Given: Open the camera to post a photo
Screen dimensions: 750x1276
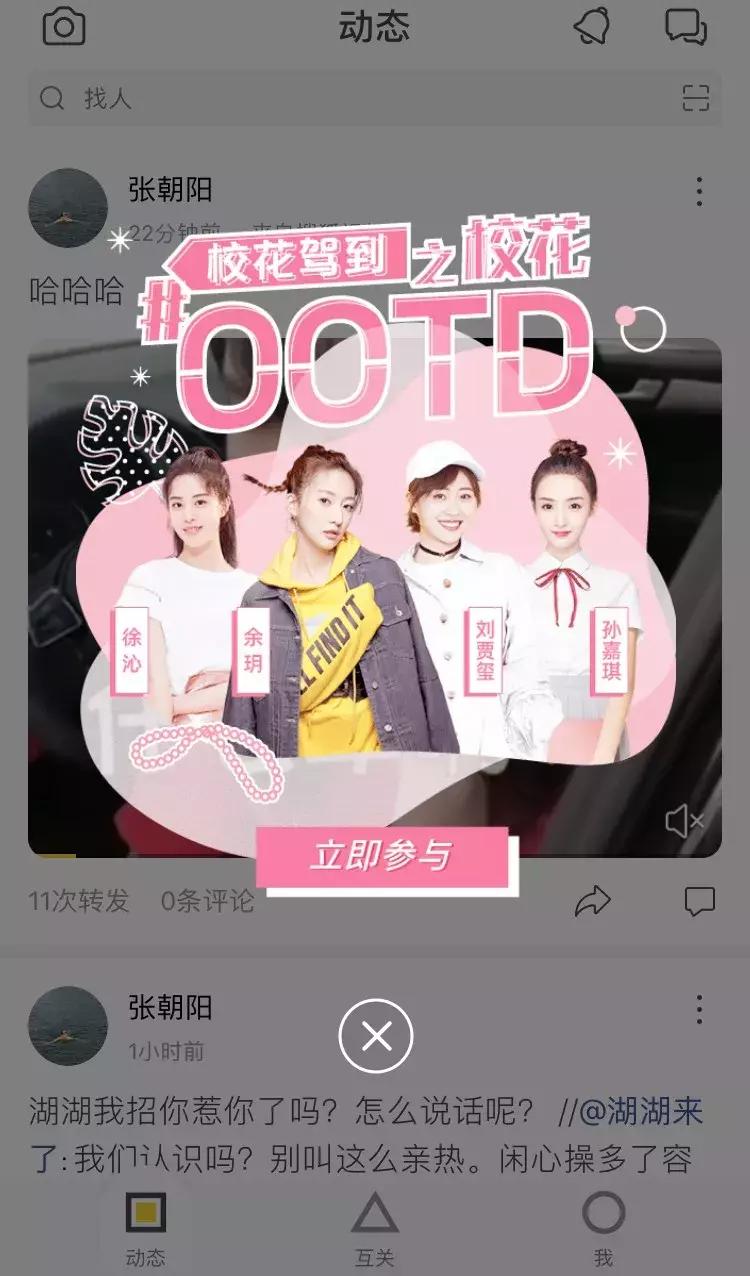Looking at the screenshot, I should [62, 27].
